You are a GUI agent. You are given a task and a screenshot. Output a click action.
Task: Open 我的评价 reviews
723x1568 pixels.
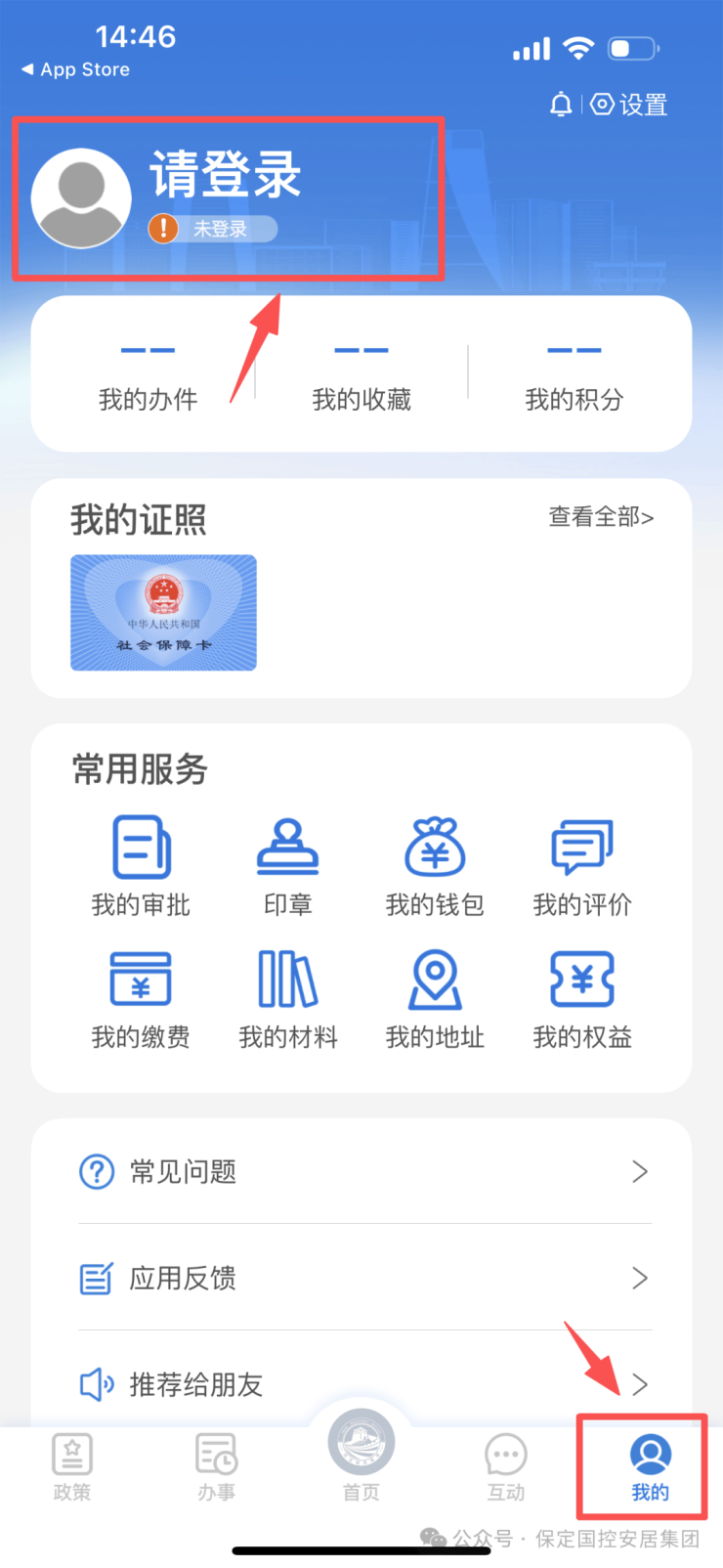(x=582, y=867)
